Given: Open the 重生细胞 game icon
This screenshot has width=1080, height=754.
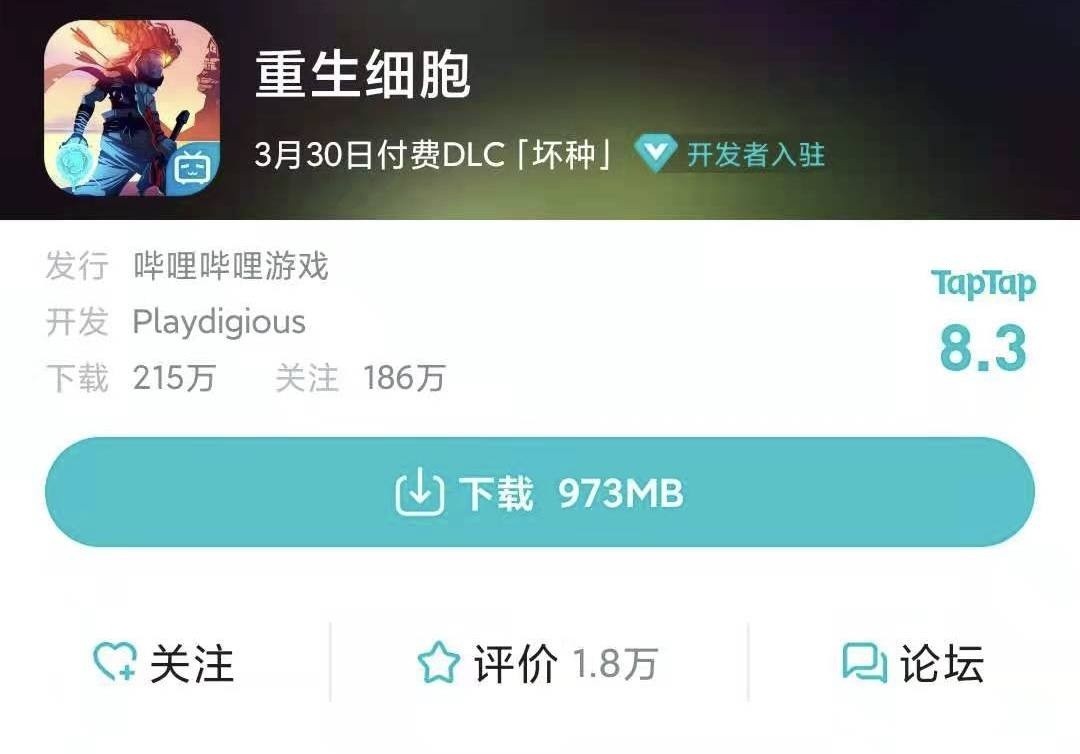Looking at the screenshot, I should click(x=132, y=108).
